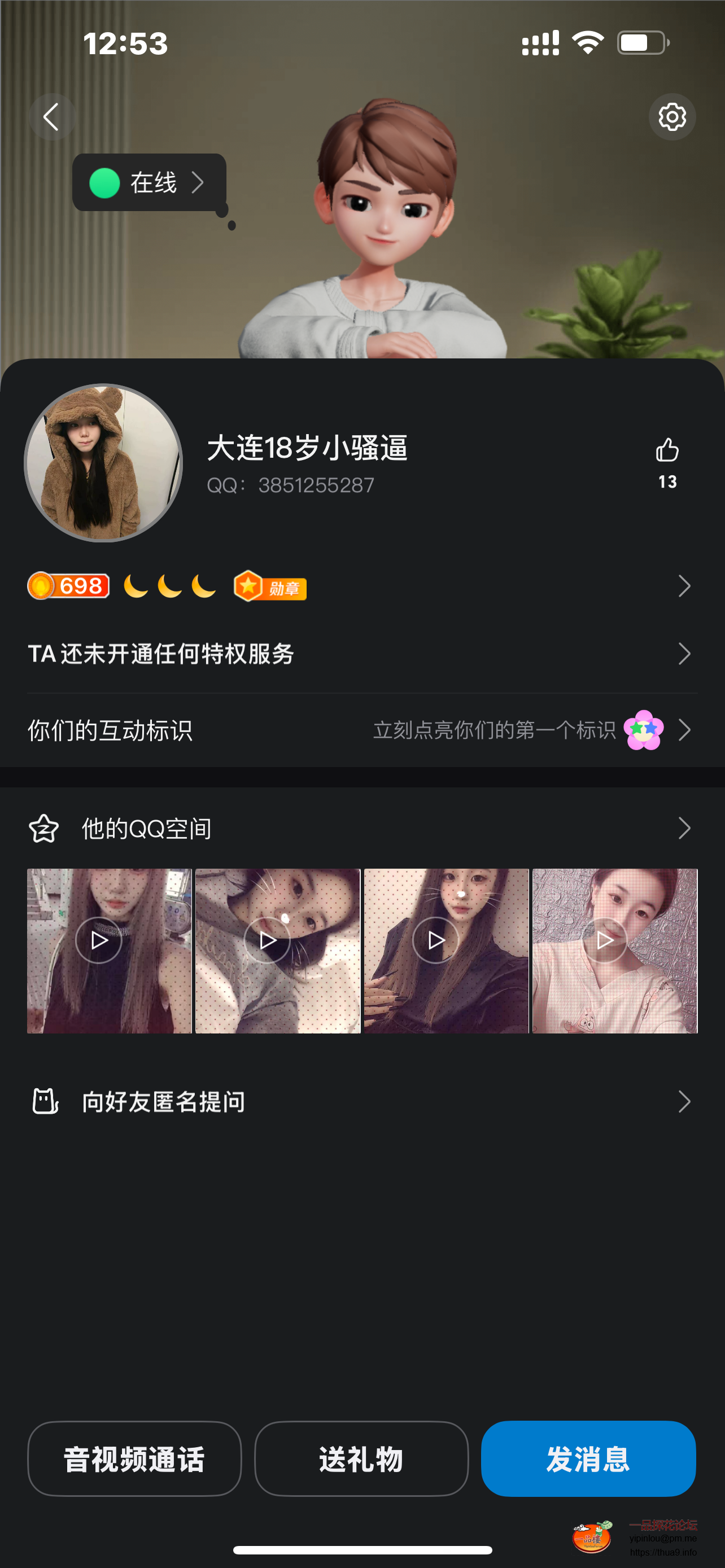Open the TA还未开通任何特权服务 row
This screenshot has width=725, height=1568.
[361, 654]
